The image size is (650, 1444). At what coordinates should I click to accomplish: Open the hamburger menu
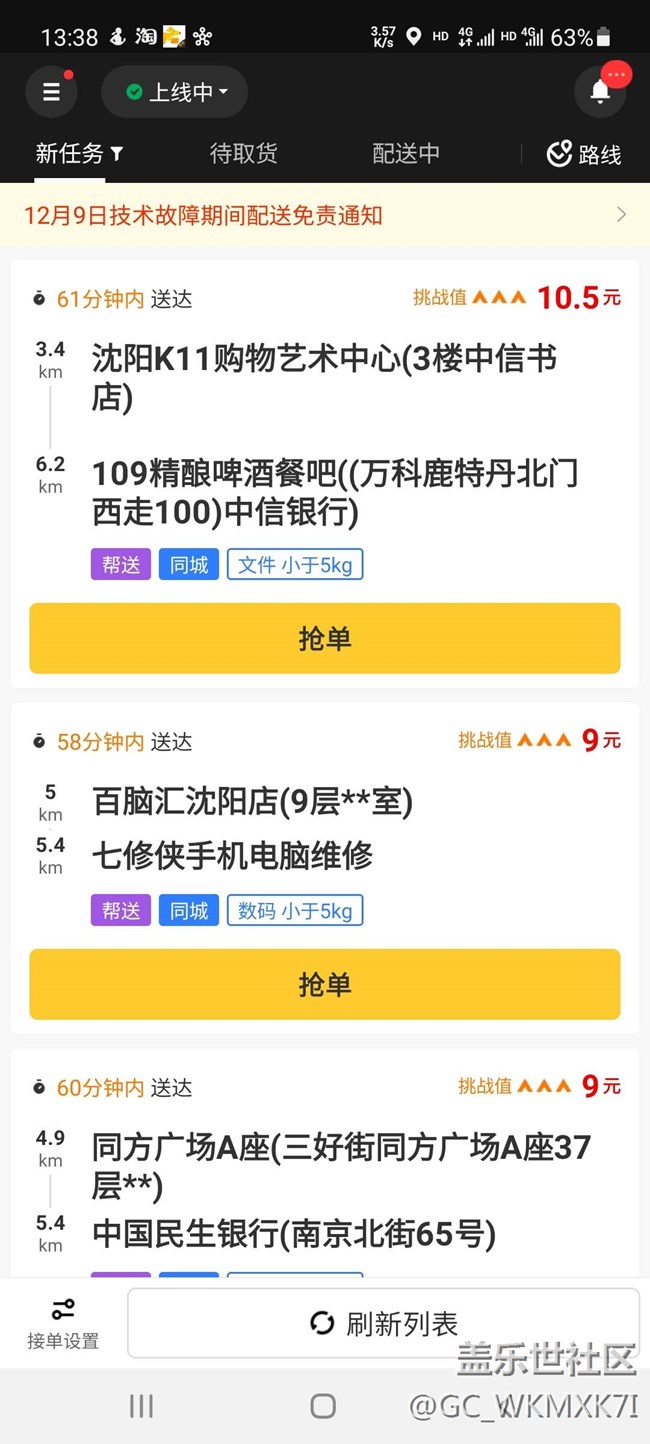coord(51,92)
